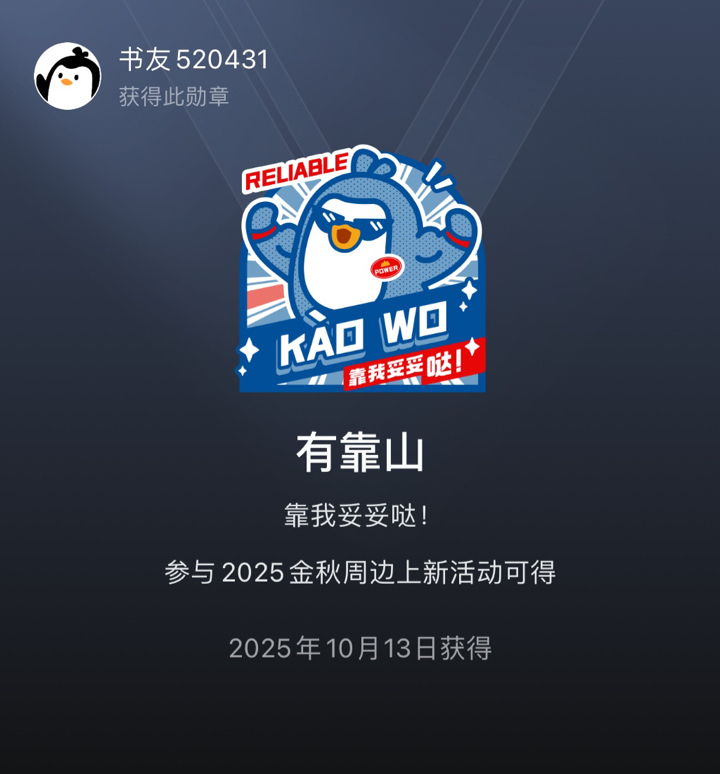Open 书友520431's profile avatar

(x=68, y=76)
